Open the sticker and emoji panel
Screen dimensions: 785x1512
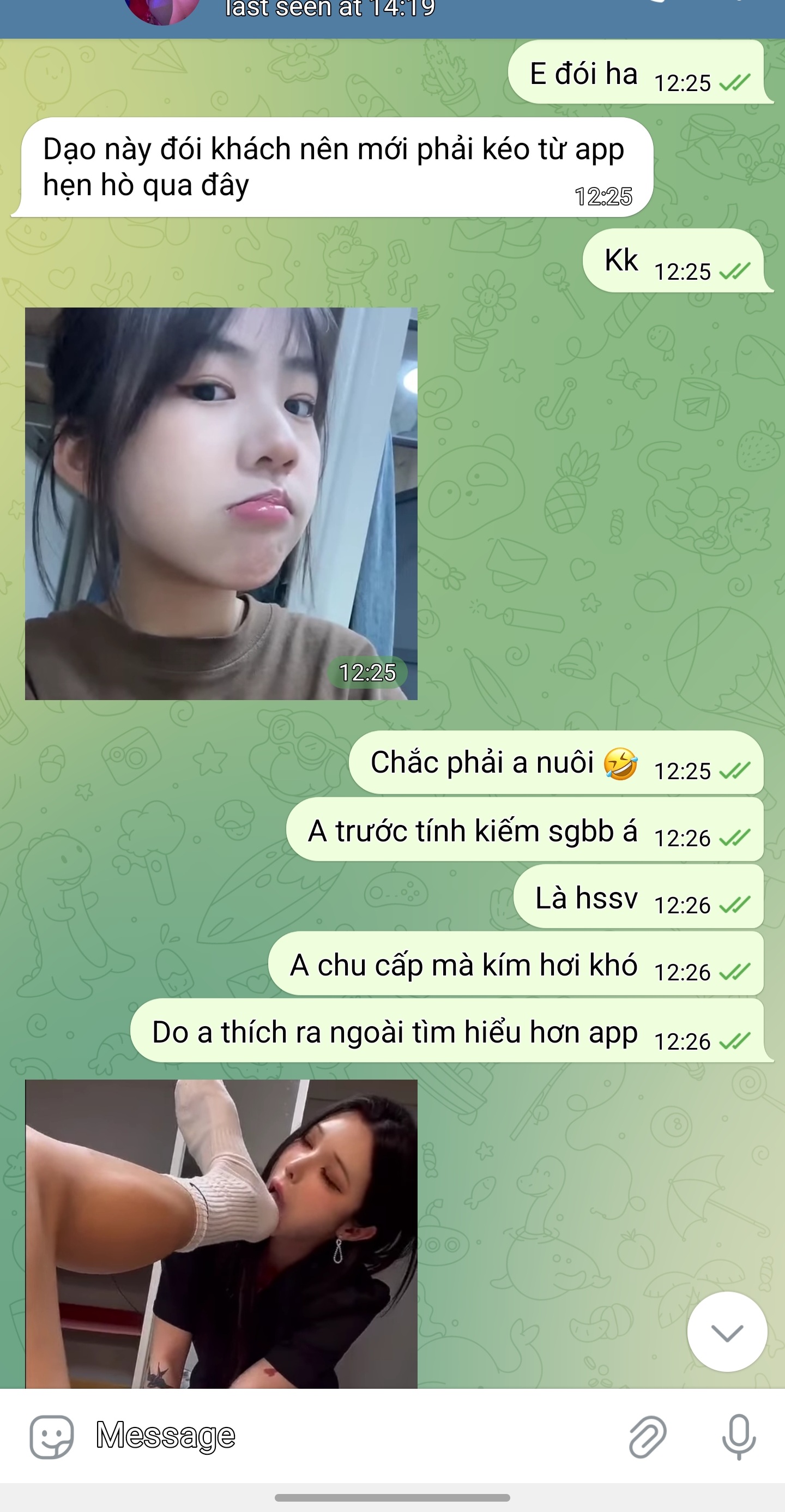(52, 1436)
